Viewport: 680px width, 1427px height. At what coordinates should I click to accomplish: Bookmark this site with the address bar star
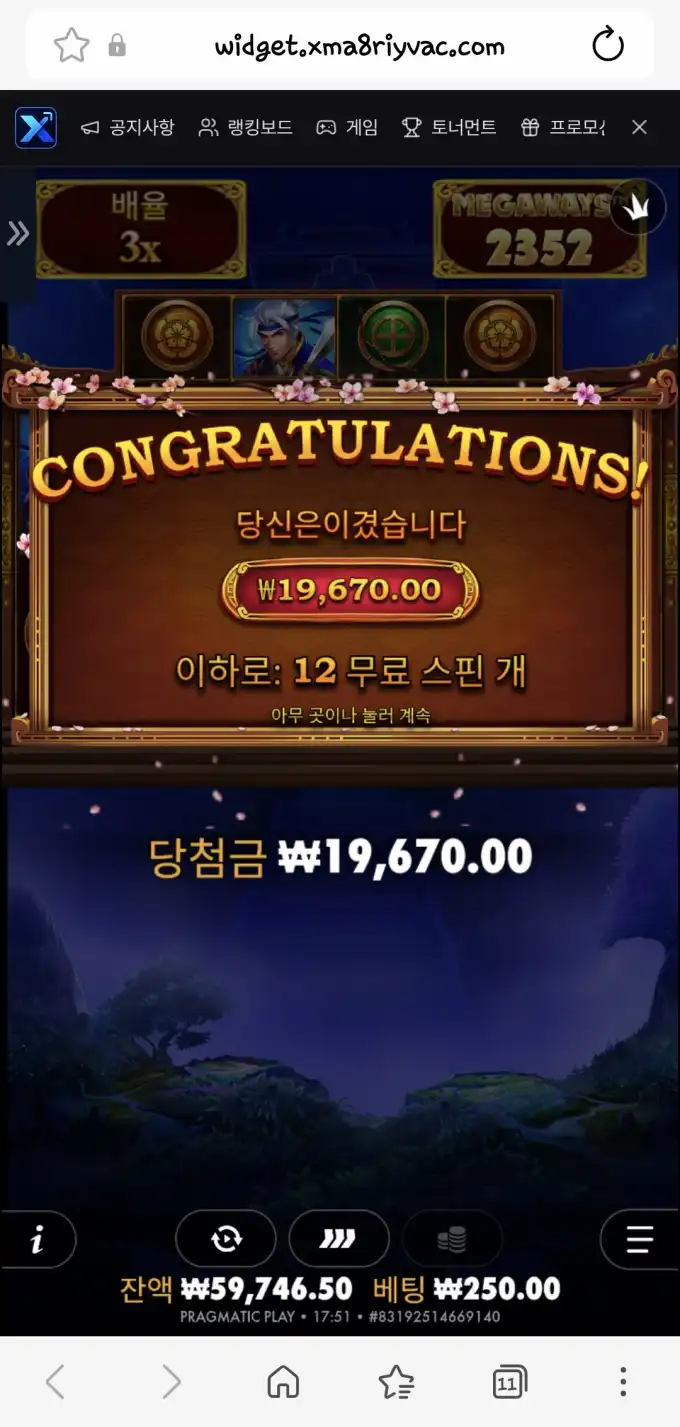71,45
